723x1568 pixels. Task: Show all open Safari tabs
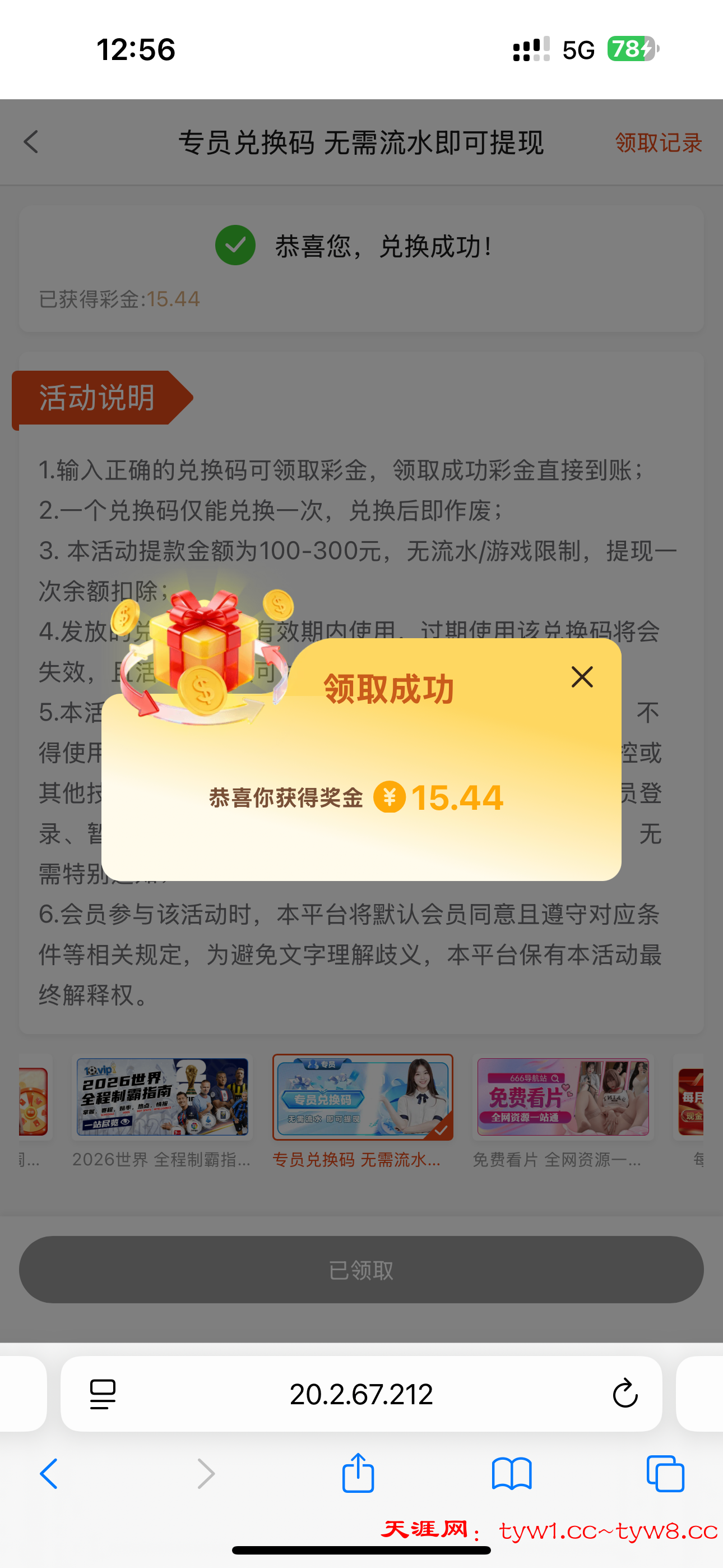tap(665, 1474)
